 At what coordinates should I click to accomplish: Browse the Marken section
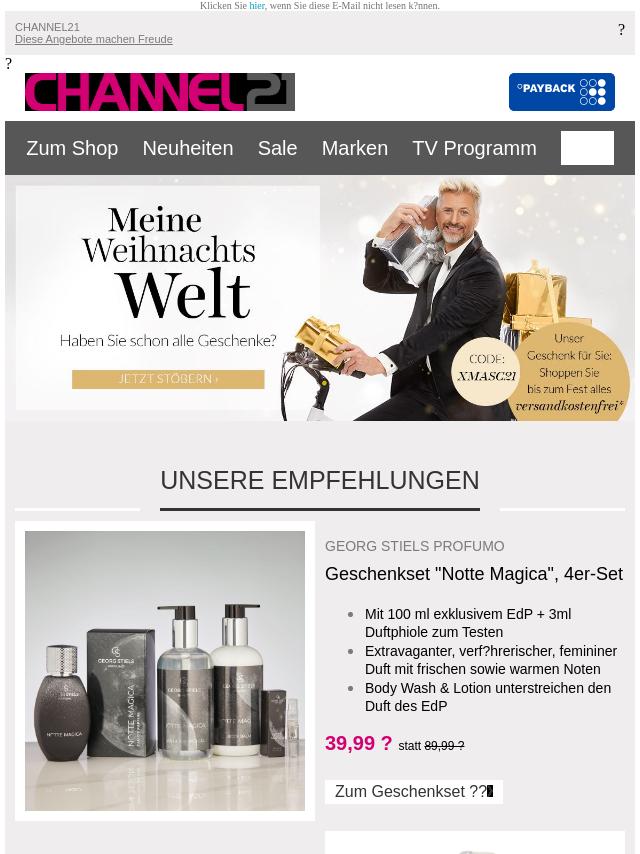(354, 148)
